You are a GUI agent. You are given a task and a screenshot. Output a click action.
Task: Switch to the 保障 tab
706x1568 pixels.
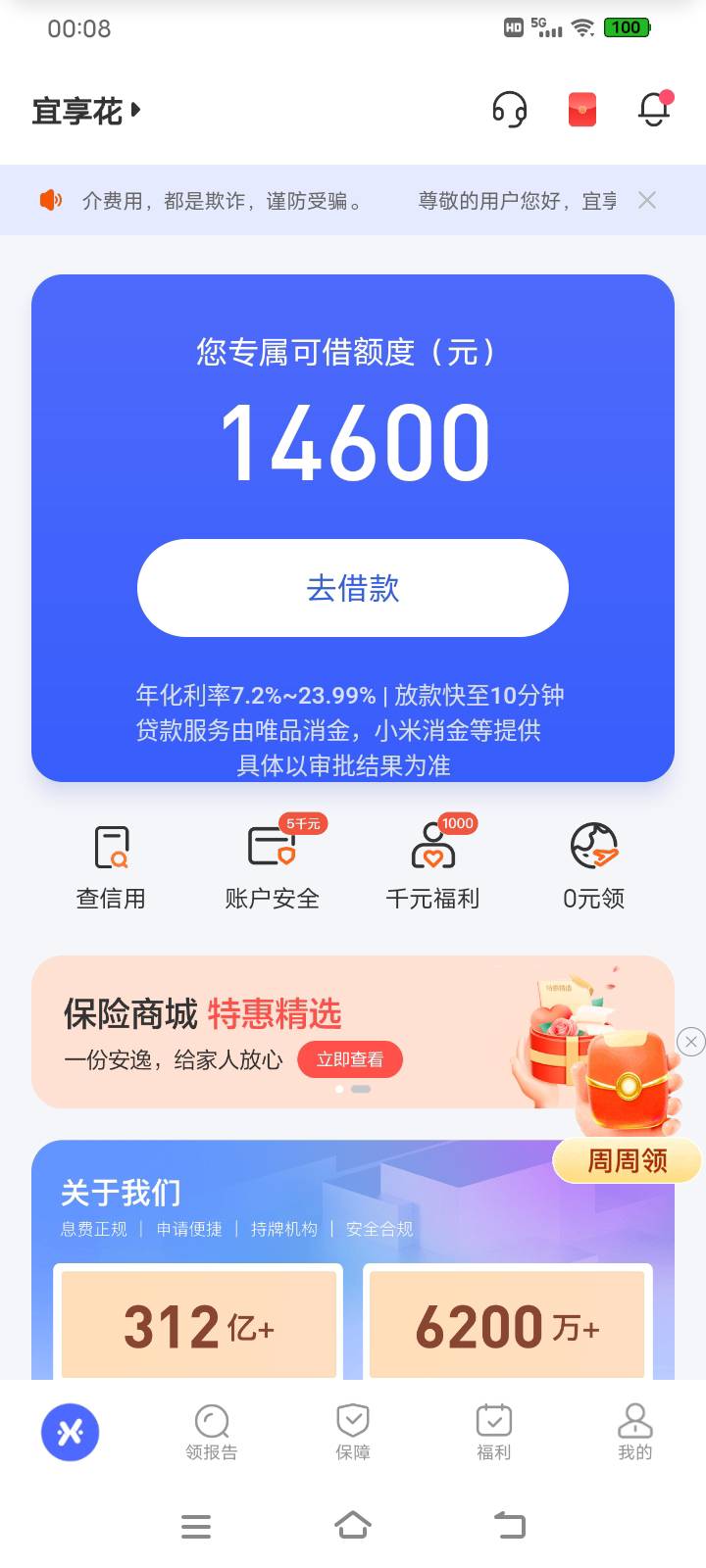point(353,1433)
